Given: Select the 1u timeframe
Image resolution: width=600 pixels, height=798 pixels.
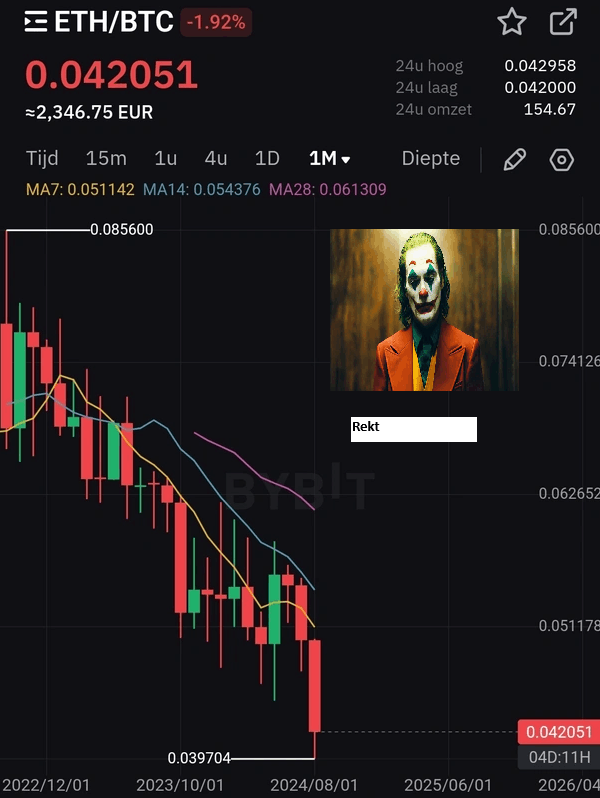Looking at the screenshot, I should (x=165, y=158).
